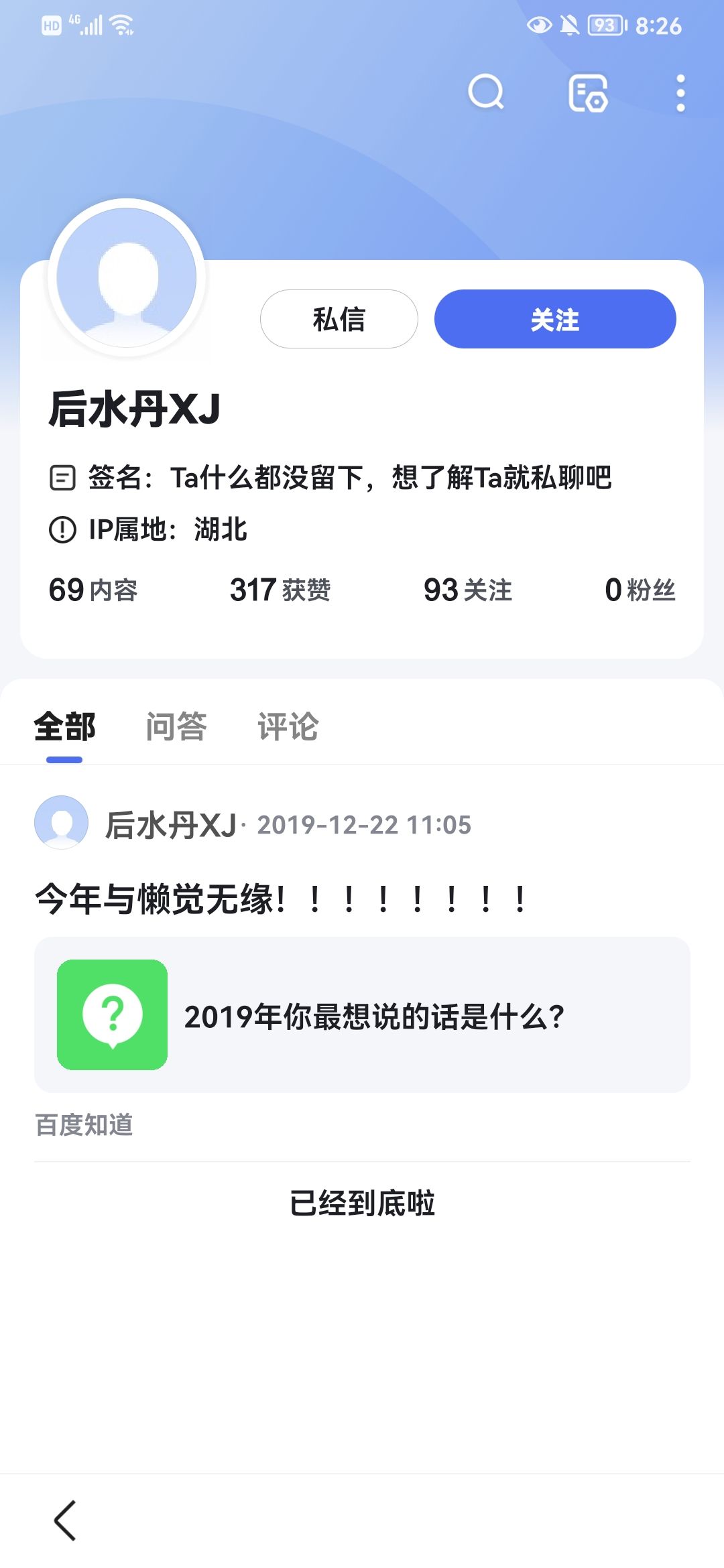Send a private message via 私信
The image size is (724, 1568).
click(x=339, y=319)
